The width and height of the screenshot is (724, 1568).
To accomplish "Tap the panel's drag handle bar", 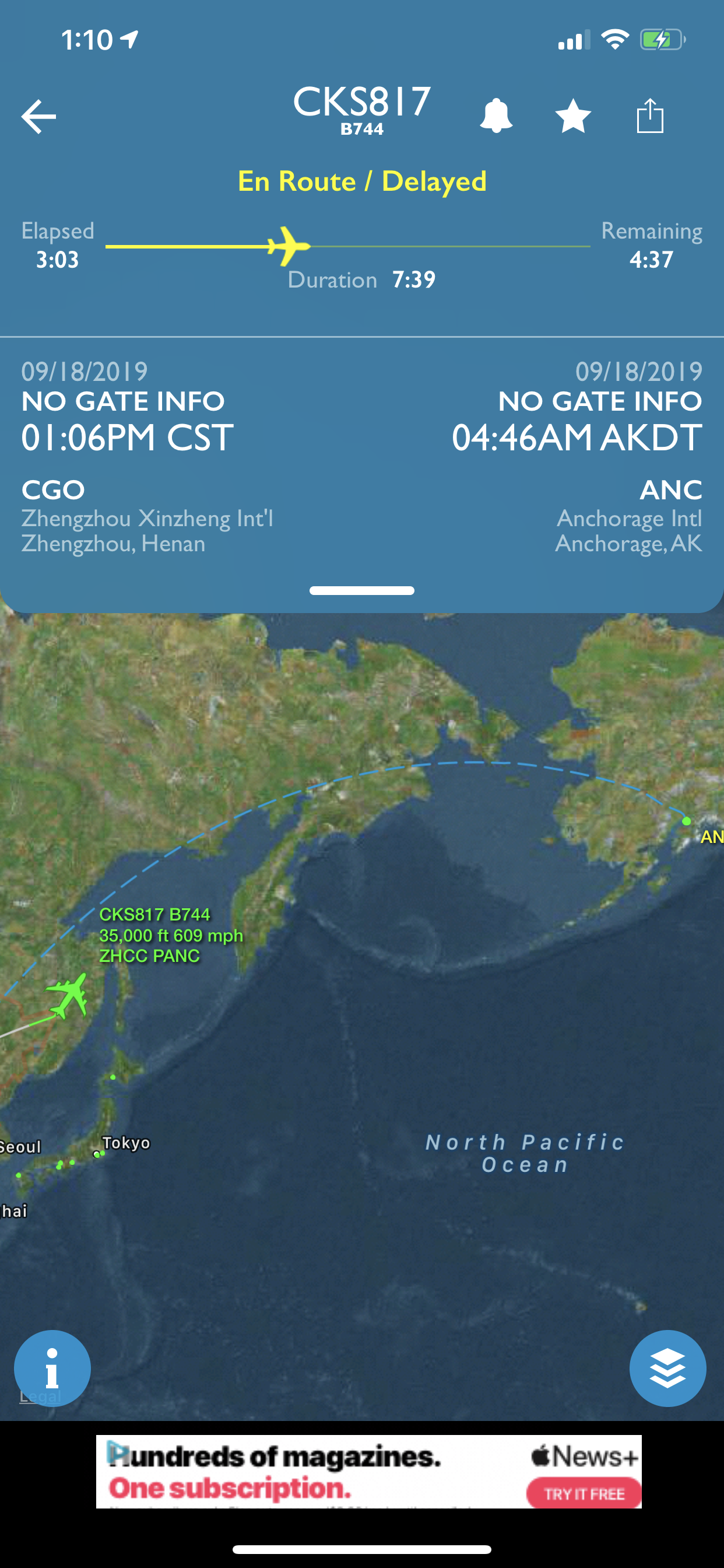I will coord(362,590).
